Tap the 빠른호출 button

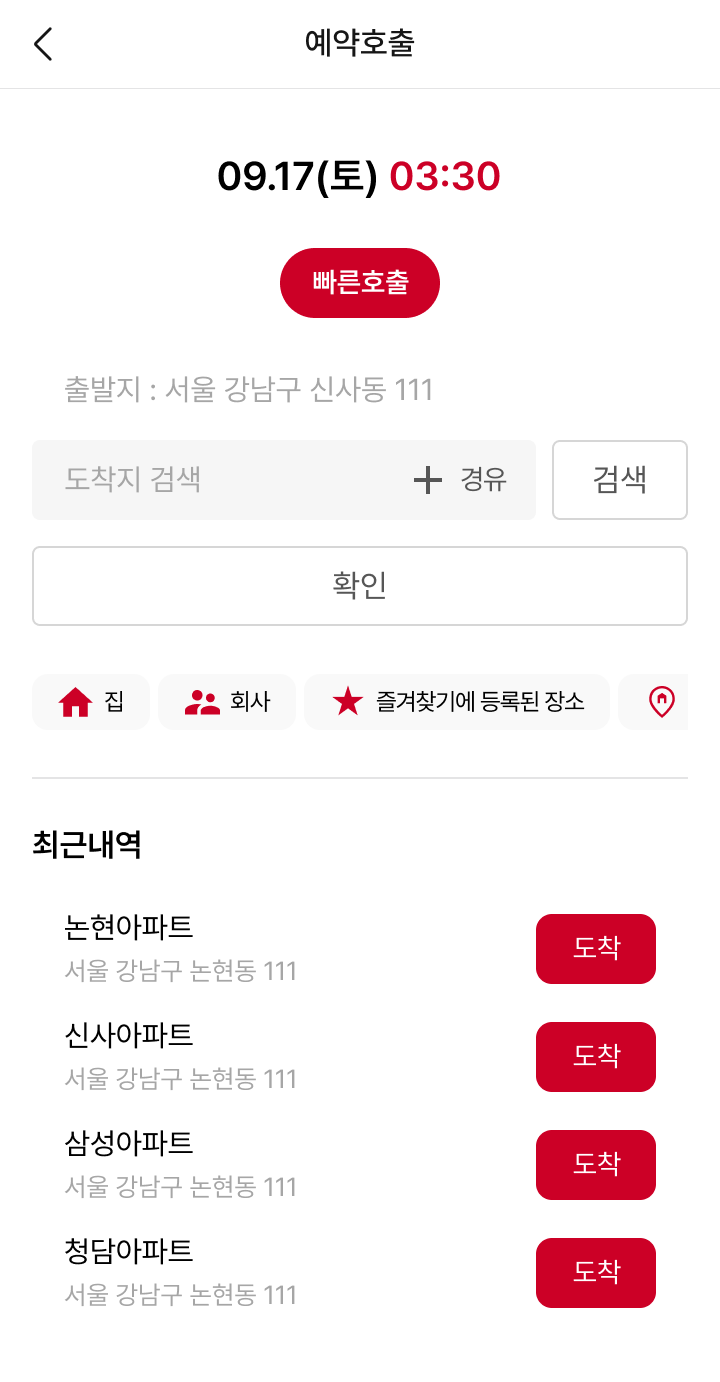coord(360,283)
